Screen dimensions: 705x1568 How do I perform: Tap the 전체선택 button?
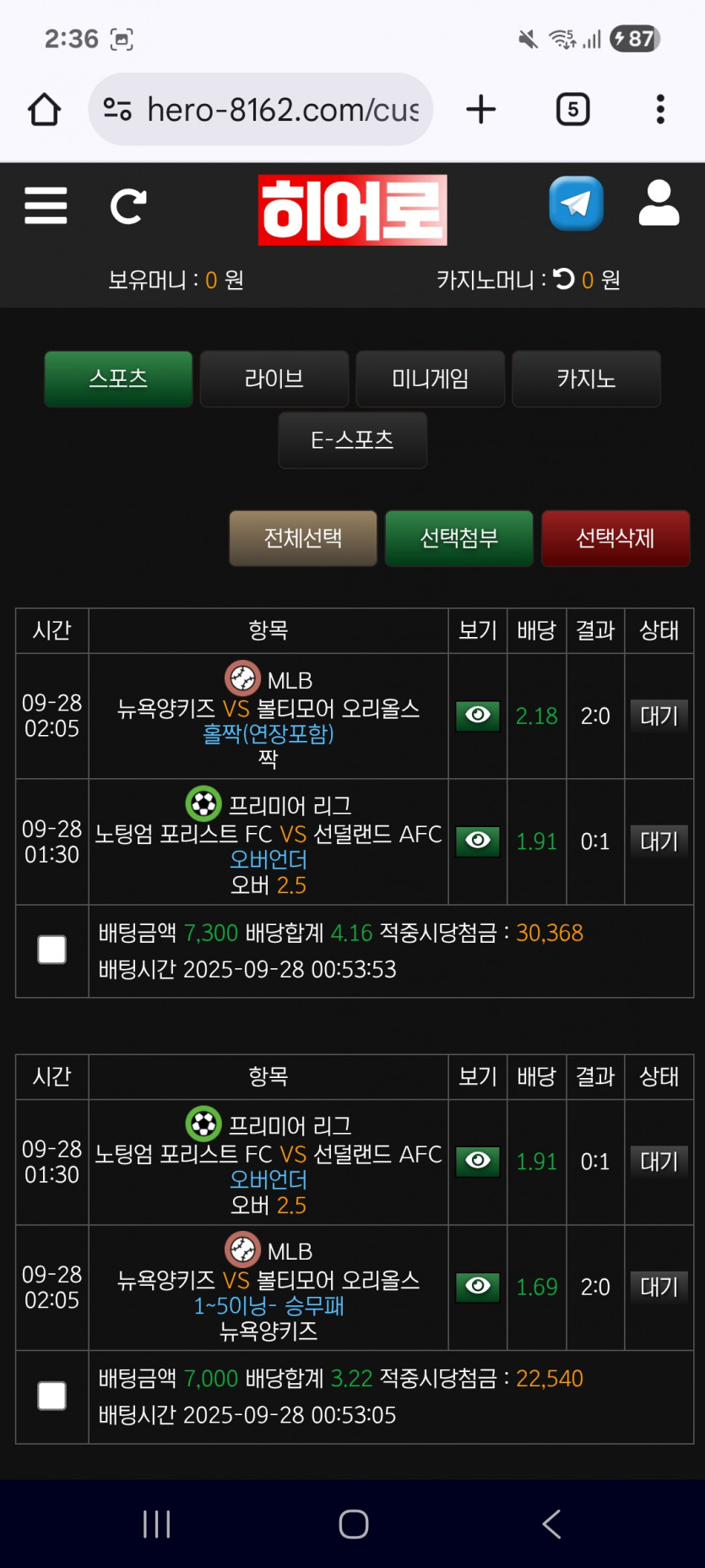tap(303, 538)
